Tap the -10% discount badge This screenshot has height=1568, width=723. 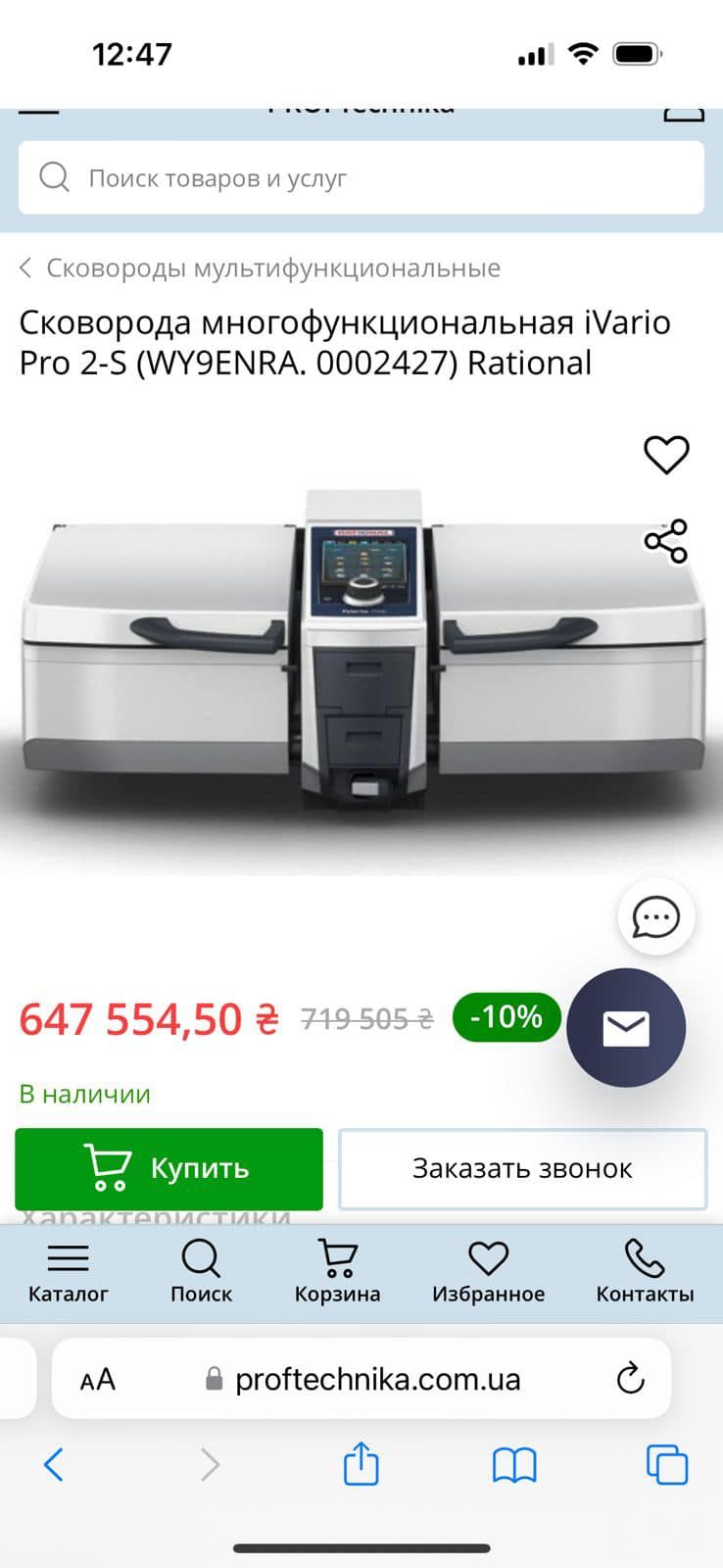click(506, 1017)
